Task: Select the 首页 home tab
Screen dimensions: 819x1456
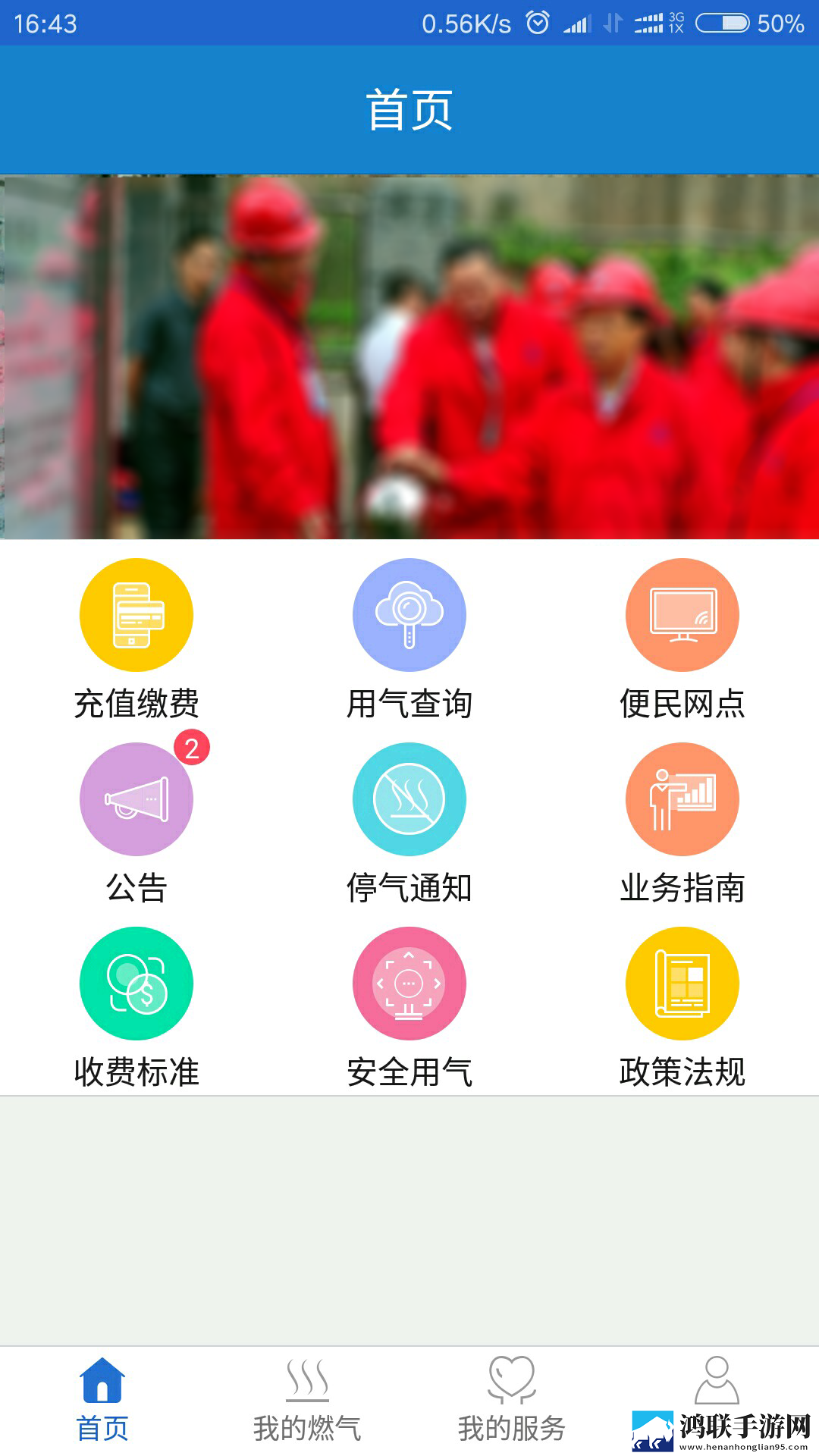Action: click(x=102, y=1400)
